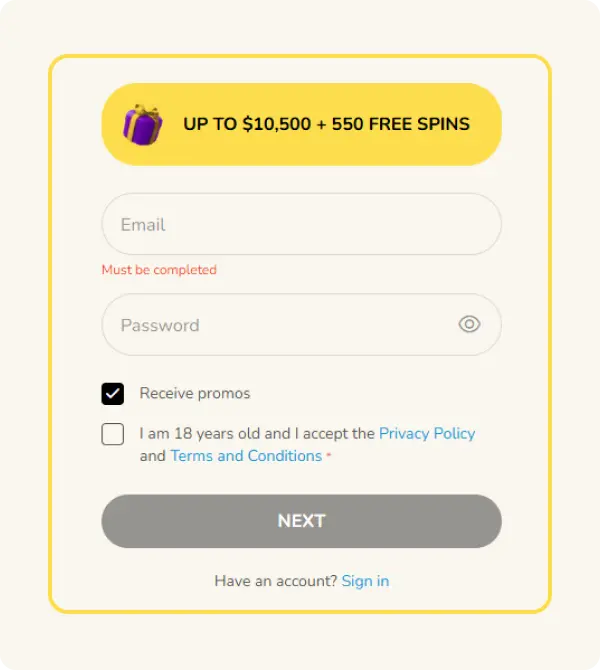
Task: Tick the 18 years old acceptance checkbox
Action: 113,434
